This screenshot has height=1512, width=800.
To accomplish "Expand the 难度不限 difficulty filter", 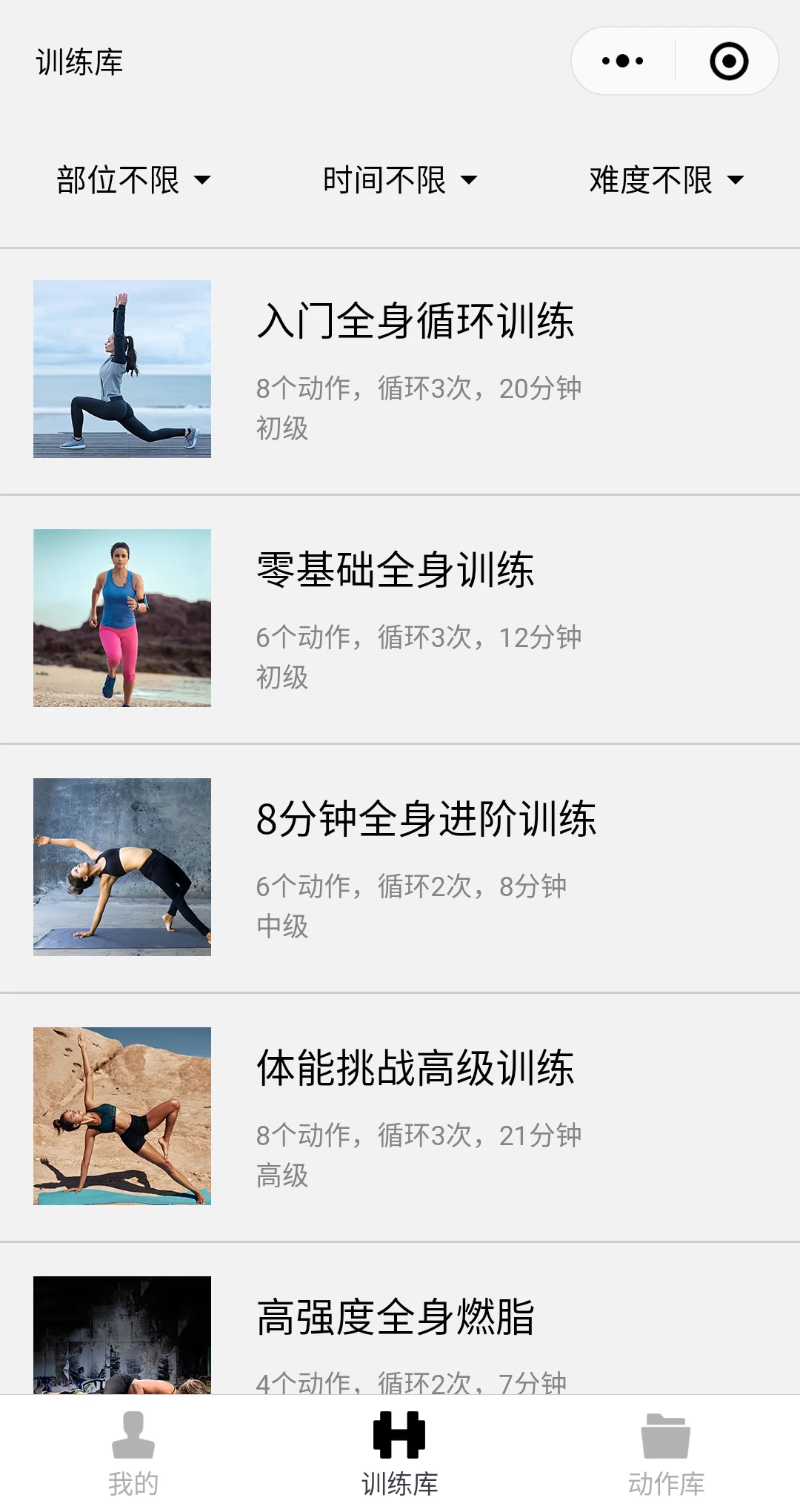I will click(667, 180).
